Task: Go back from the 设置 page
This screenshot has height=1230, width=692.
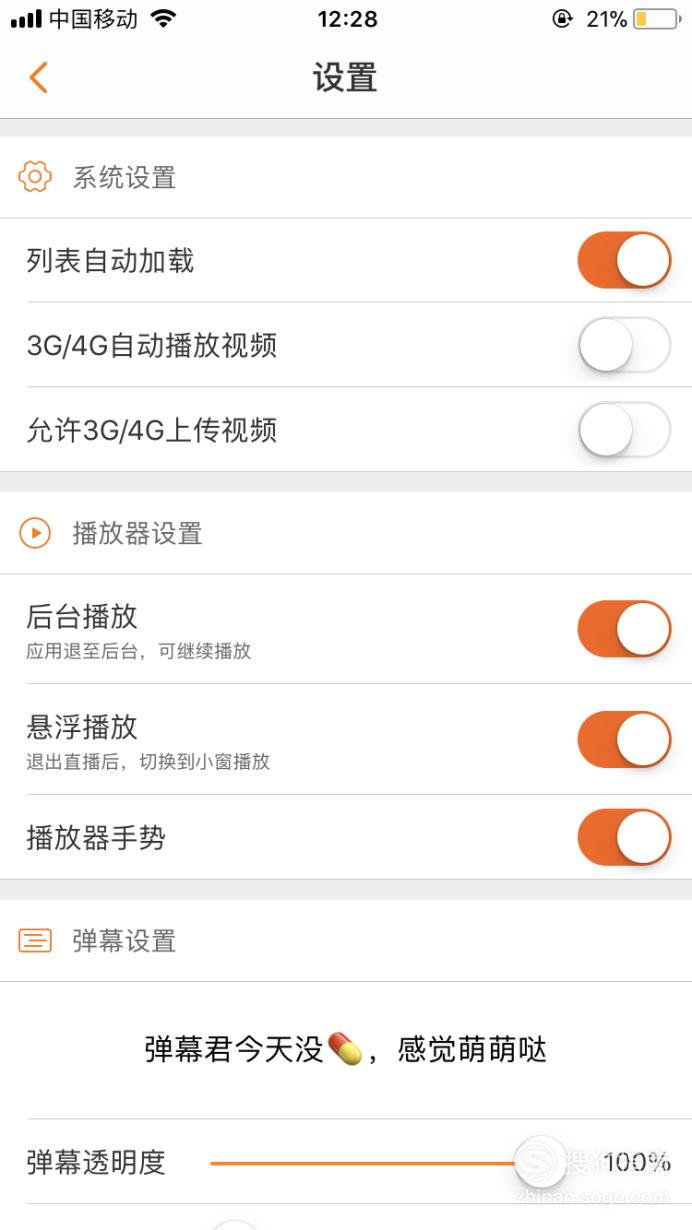Action: point(39,77)
